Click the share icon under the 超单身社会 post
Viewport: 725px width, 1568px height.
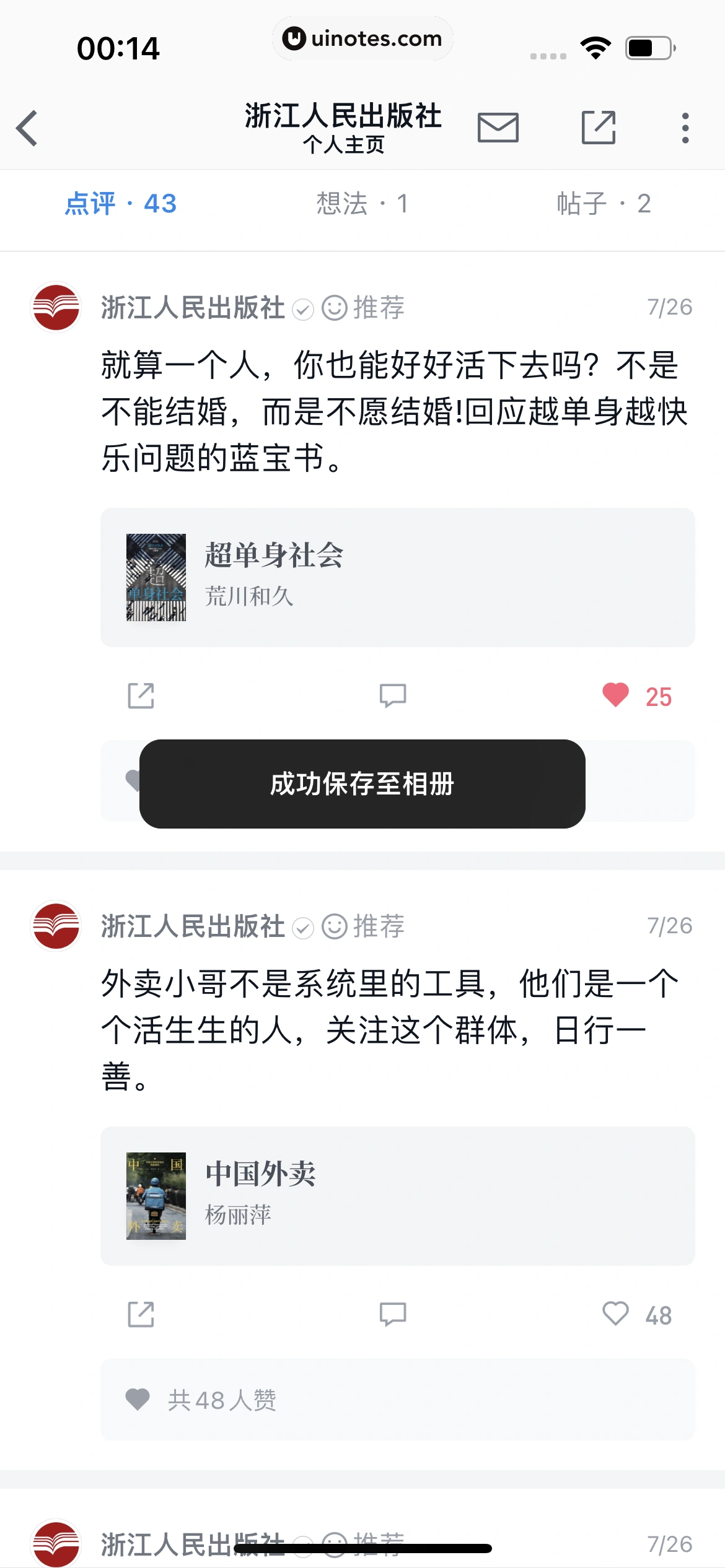tap(141, 697)
